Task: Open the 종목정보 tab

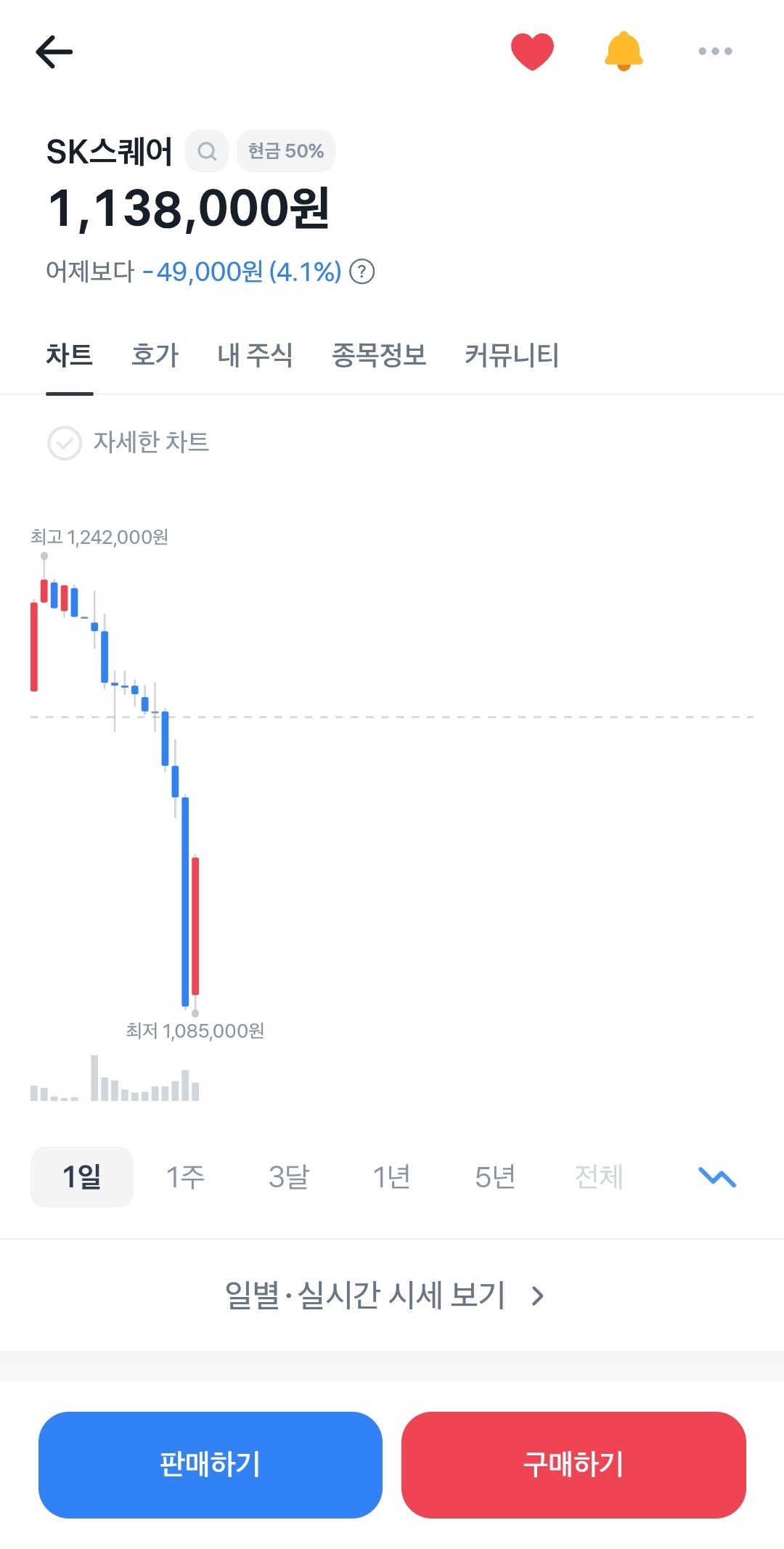Action: [379, 355]
